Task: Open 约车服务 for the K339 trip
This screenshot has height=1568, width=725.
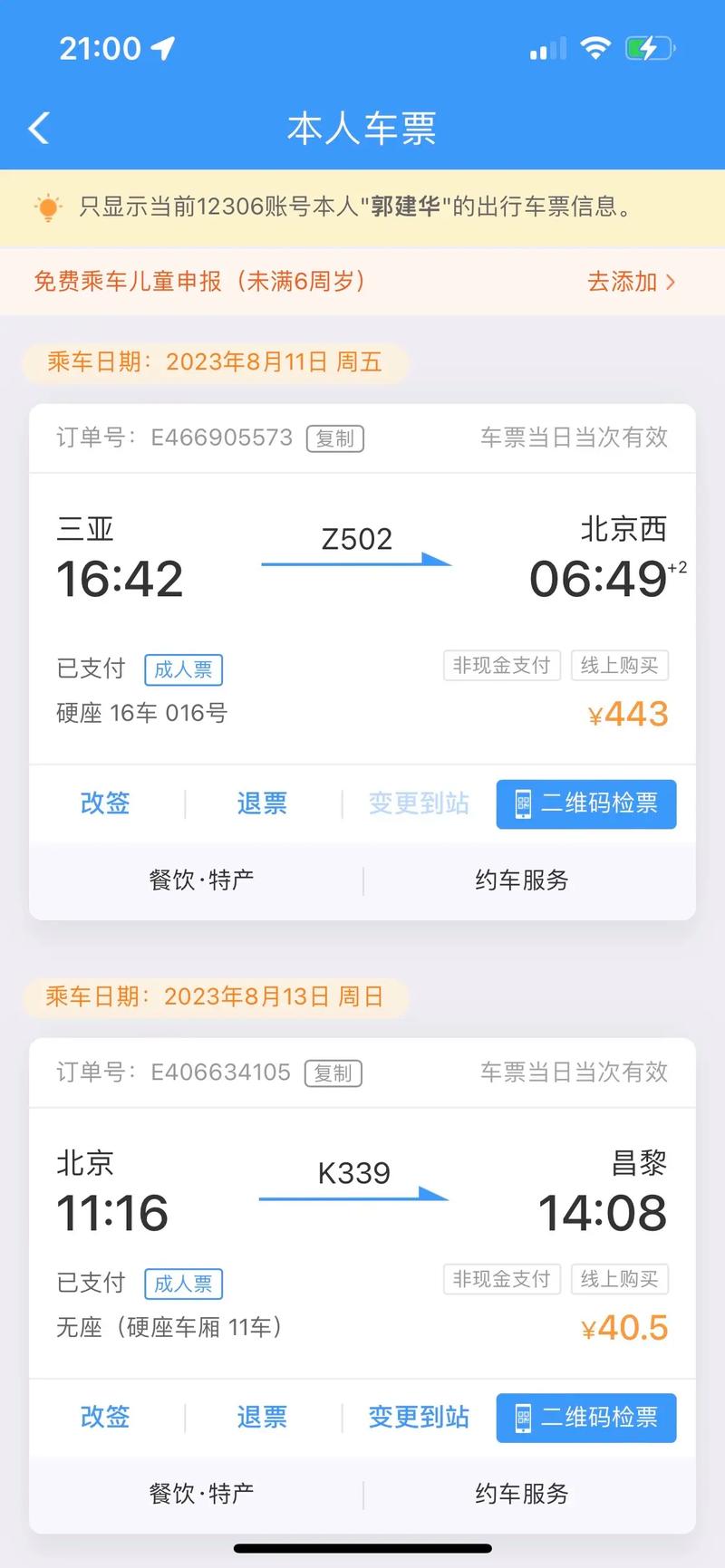Action: (518, 1493)
